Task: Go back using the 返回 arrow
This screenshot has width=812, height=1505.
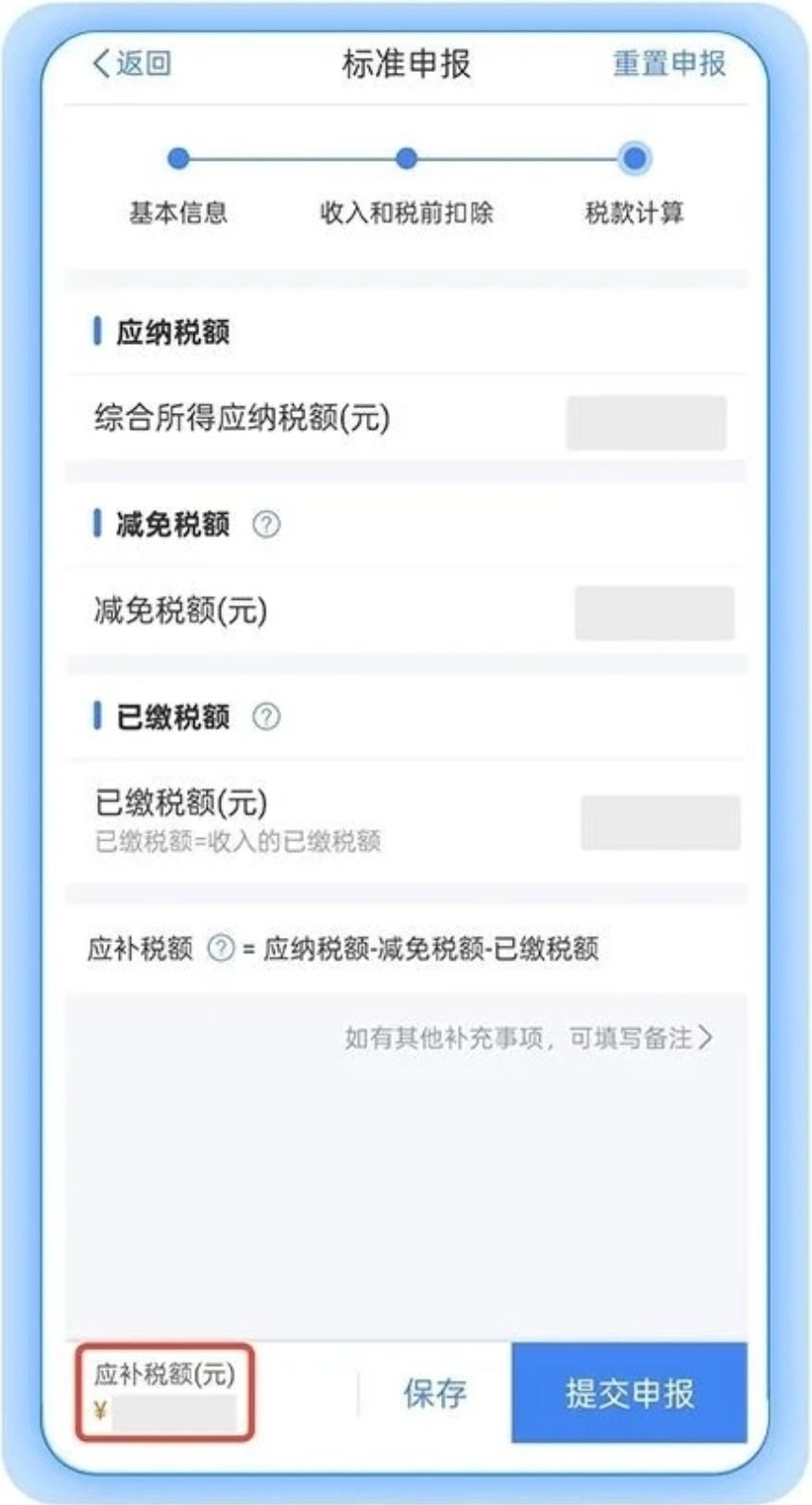Action: point(130,63)
